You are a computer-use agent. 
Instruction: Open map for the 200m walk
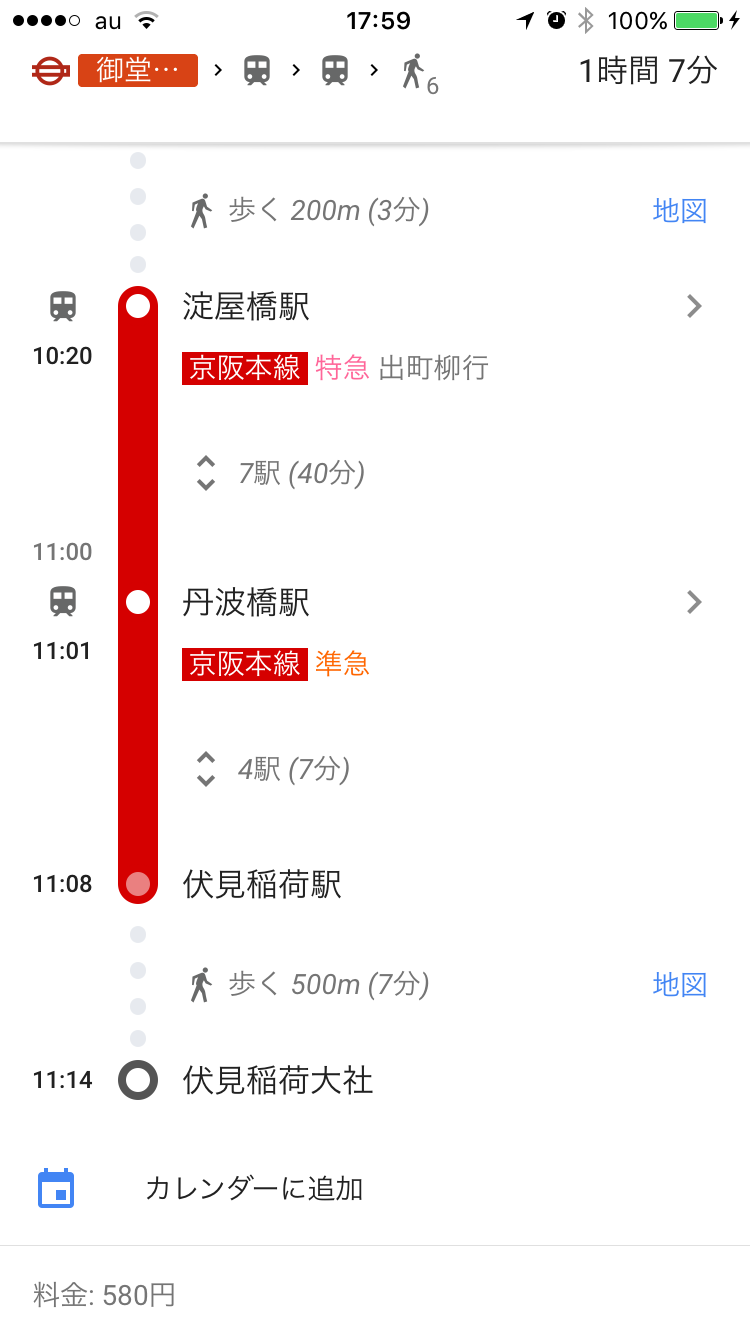pos(679,211)
